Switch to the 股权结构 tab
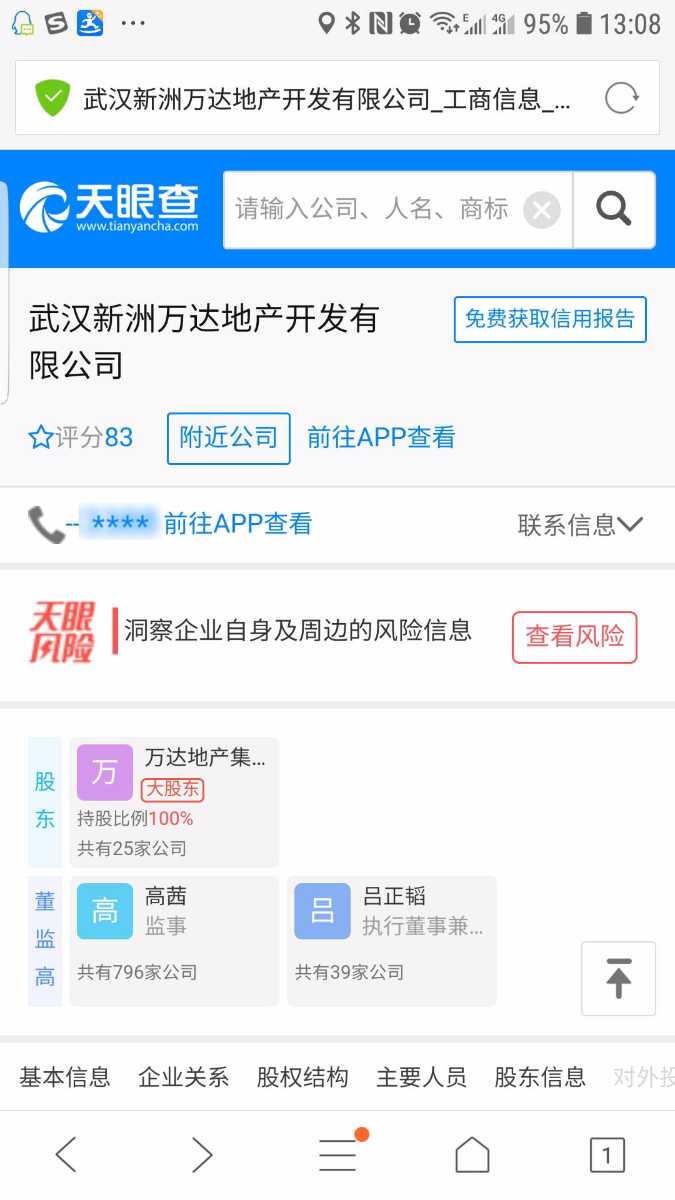Screen dimensions: 675x1200 pos(303,1077)
